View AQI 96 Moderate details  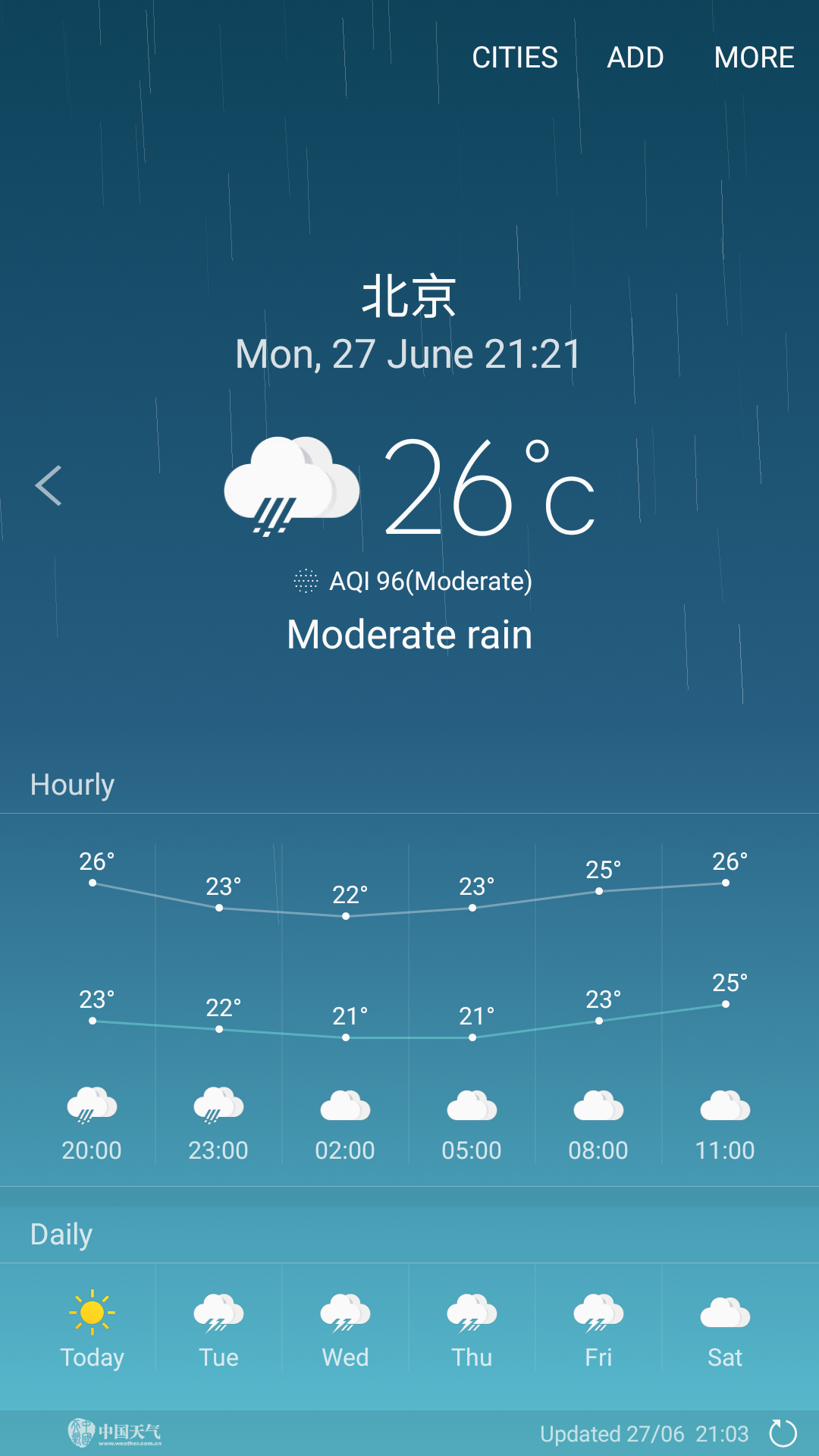(413, 581)
